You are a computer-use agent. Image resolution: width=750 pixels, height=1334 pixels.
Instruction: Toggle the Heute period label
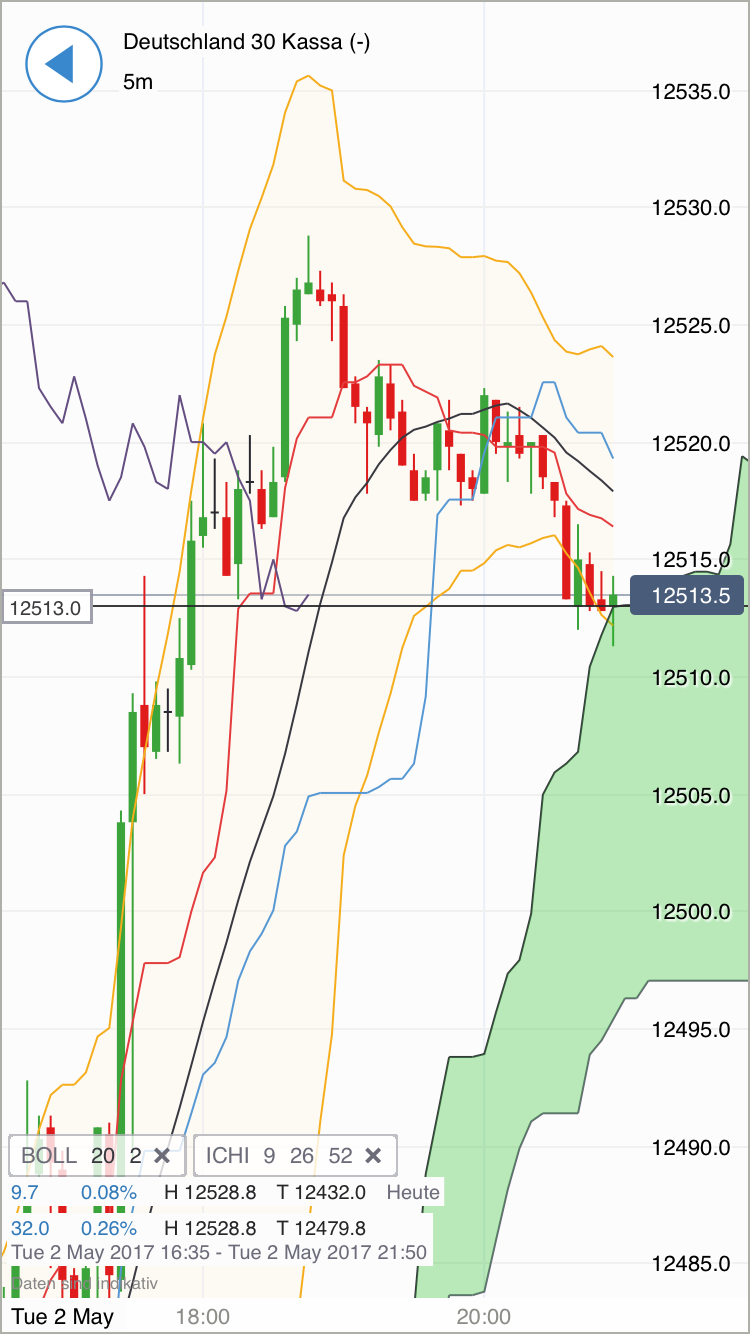tap(412, 1192)
